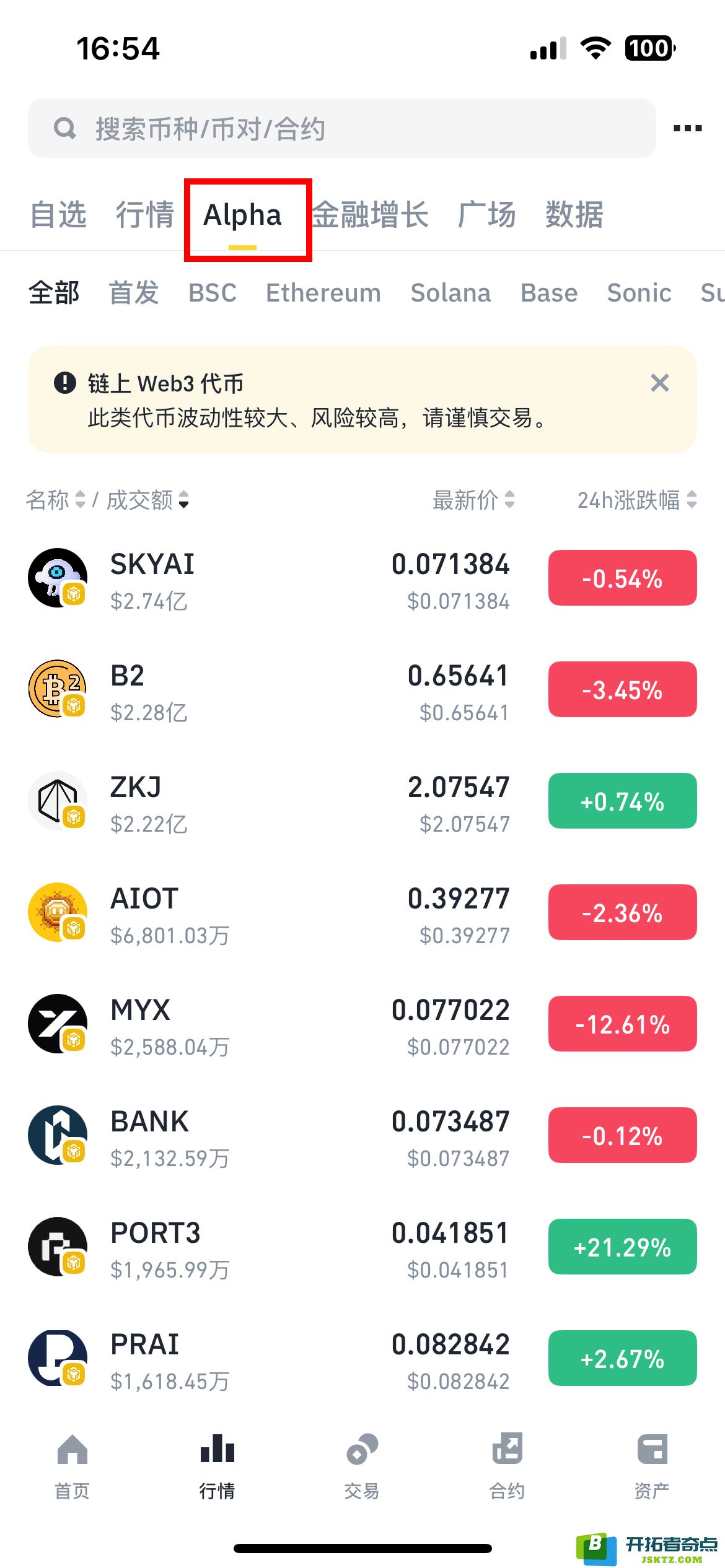Sort by 24h涨跌幅
This screenshot has width=725, height=1568.
[637, 500]
